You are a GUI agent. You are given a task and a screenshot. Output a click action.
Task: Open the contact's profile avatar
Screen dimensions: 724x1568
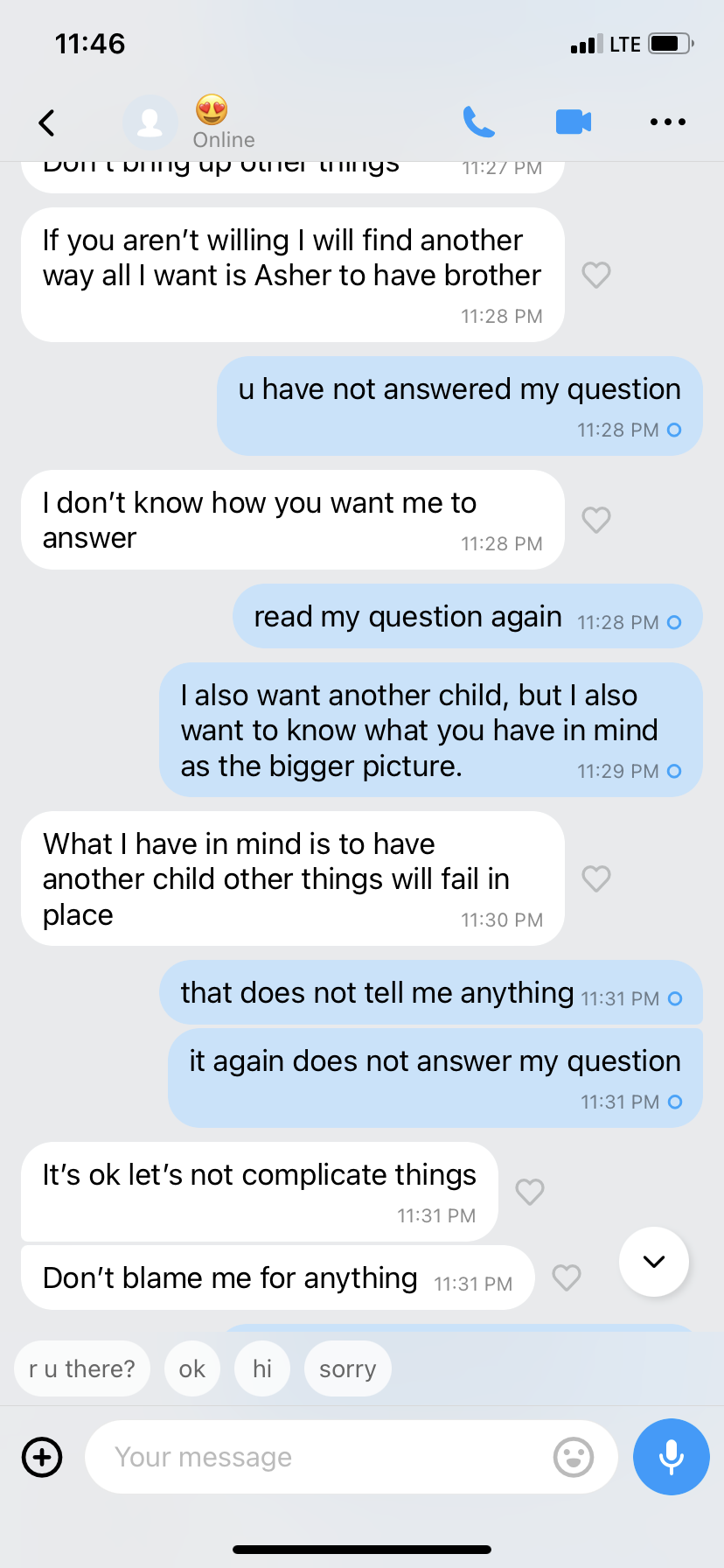pos(150,122)
